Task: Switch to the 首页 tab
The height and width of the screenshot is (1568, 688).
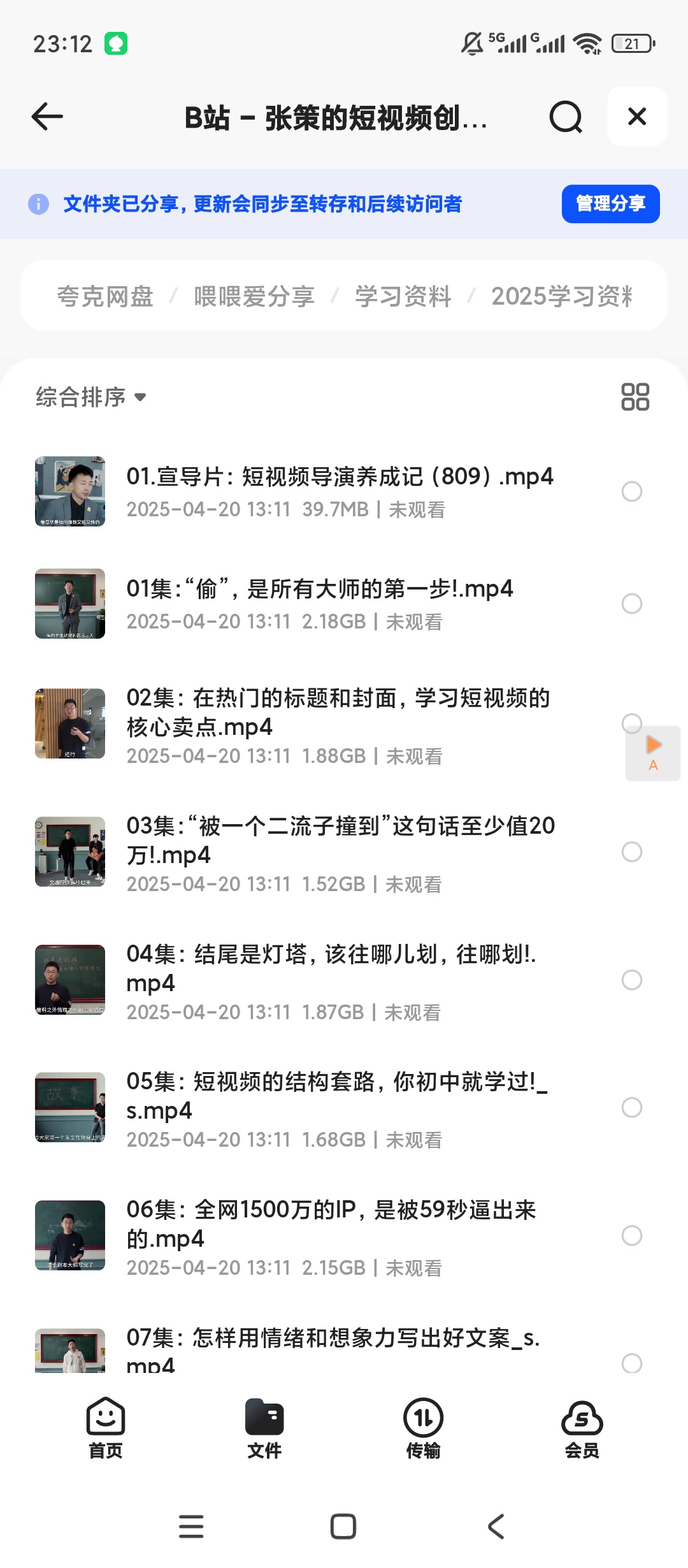Action: (106, 1428)
